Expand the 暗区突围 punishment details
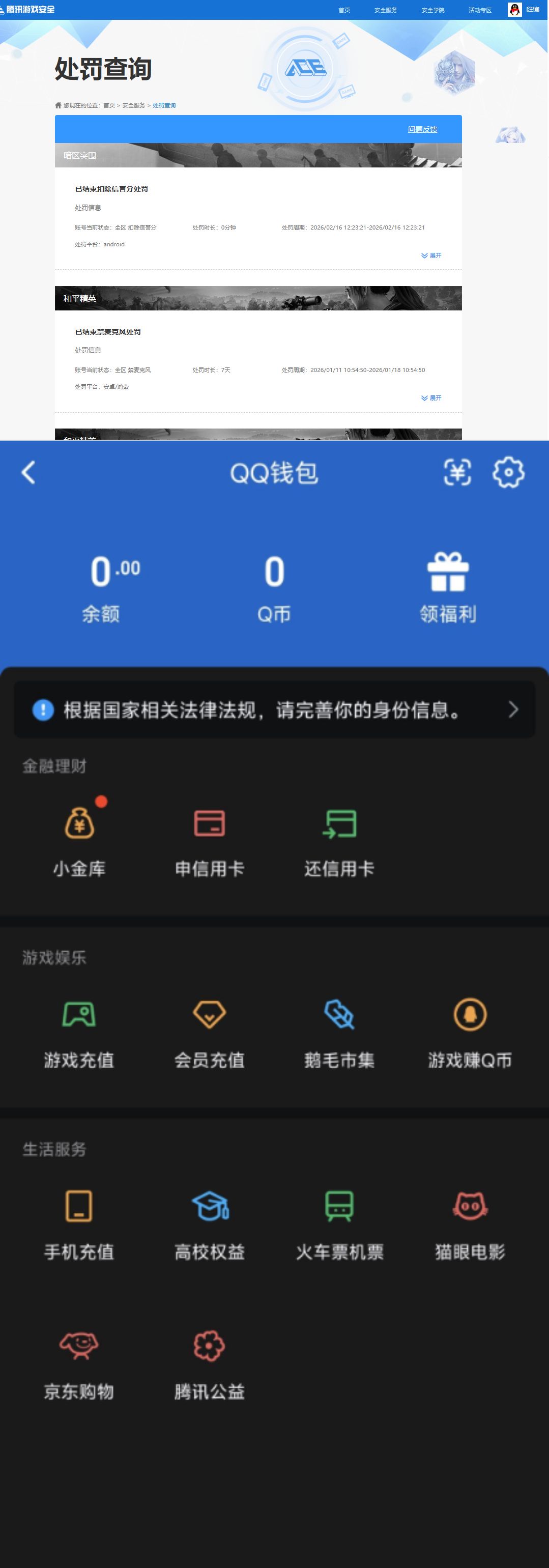The height and width of the screenshot is (1568, 549). 432,255
